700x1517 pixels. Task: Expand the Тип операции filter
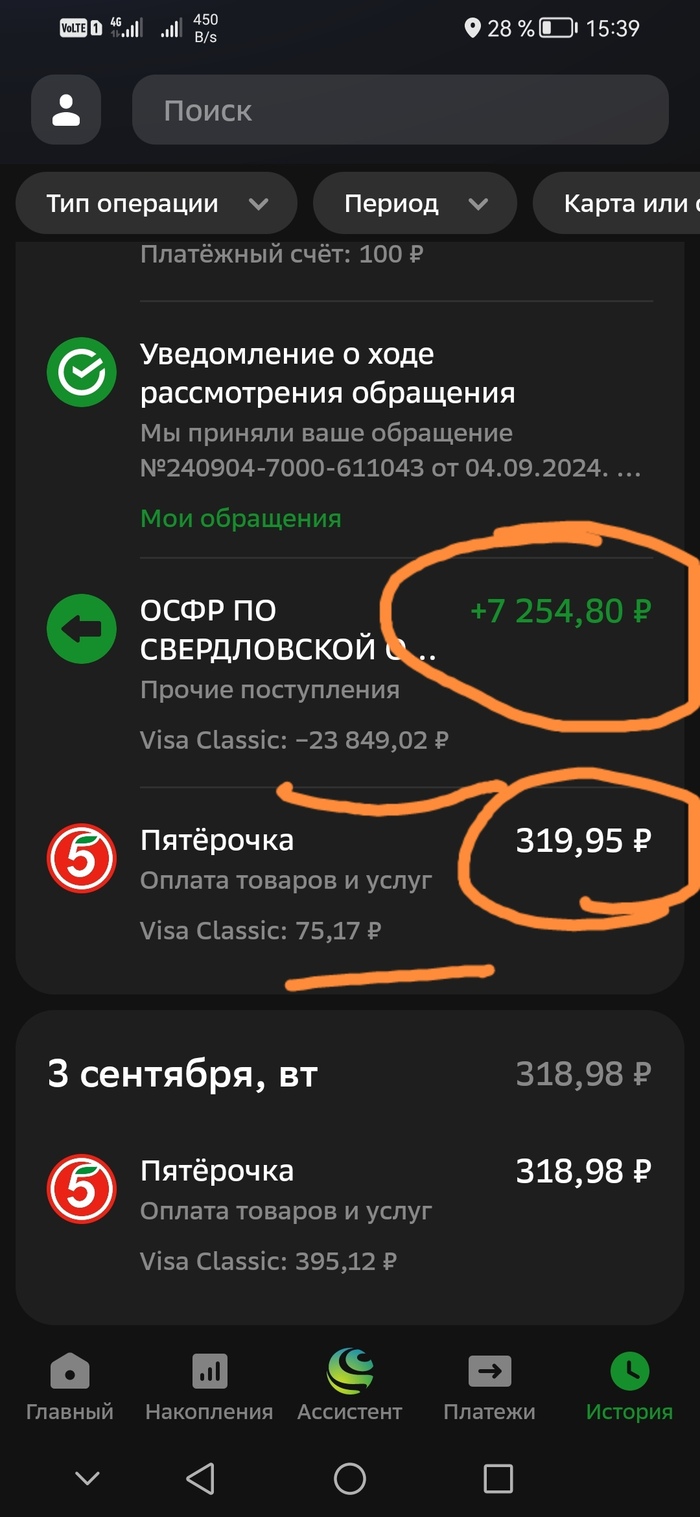coord(156,204)
